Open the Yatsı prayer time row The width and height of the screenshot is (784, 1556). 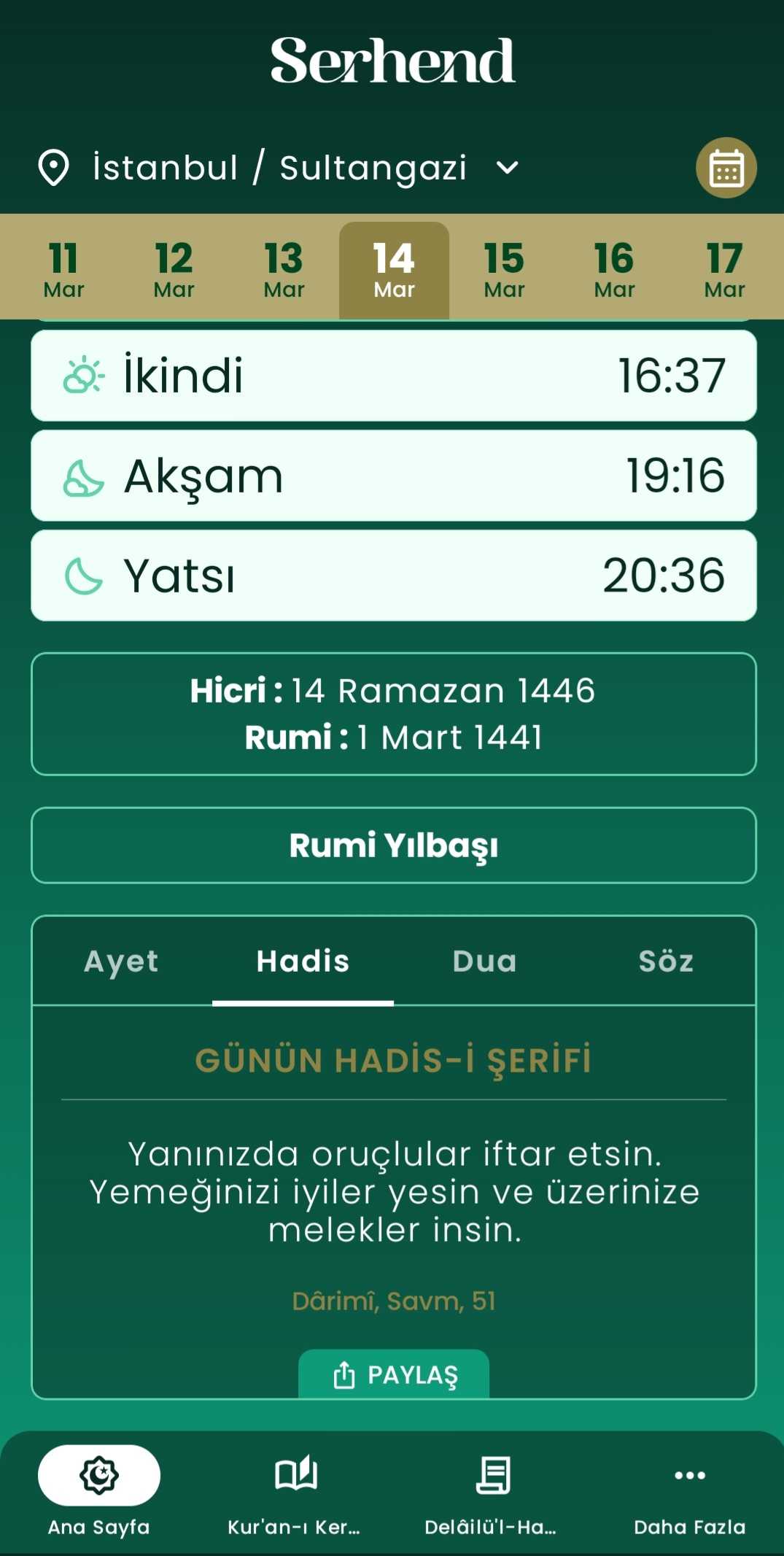click(394, 576)
